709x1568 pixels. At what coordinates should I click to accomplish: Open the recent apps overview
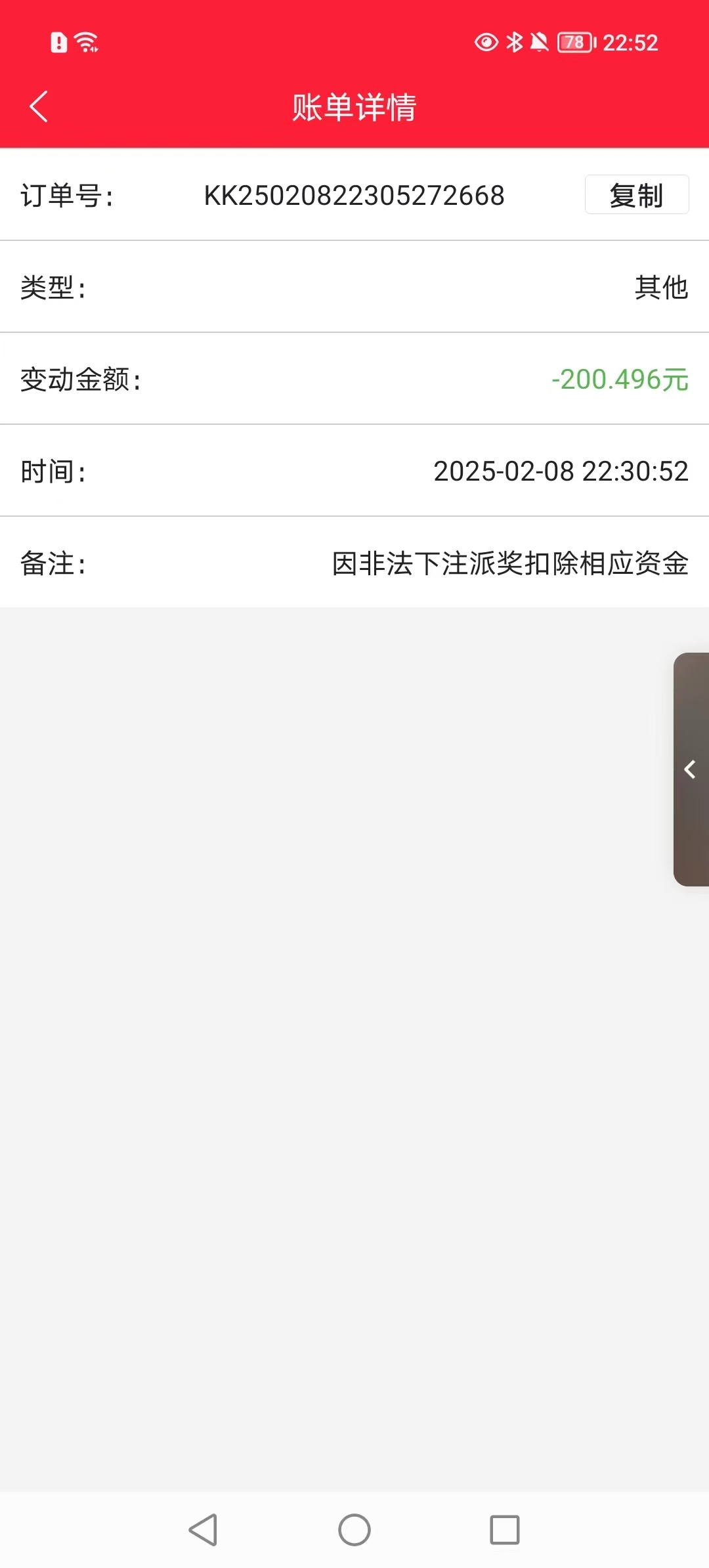coord(505,1530)
